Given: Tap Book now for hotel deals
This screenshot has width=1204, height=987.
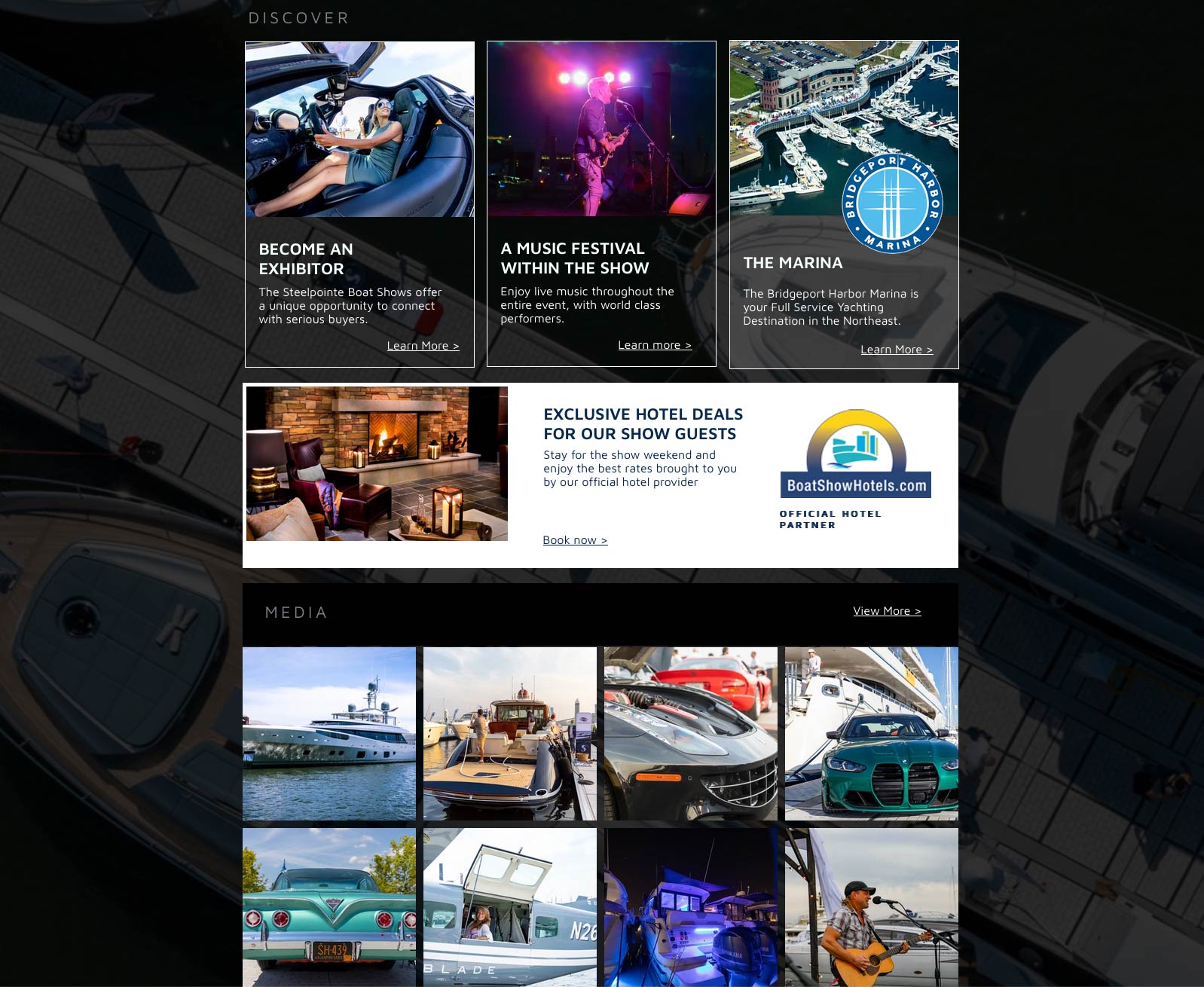Looking at the screenshot, I should (x=574, y=540).
